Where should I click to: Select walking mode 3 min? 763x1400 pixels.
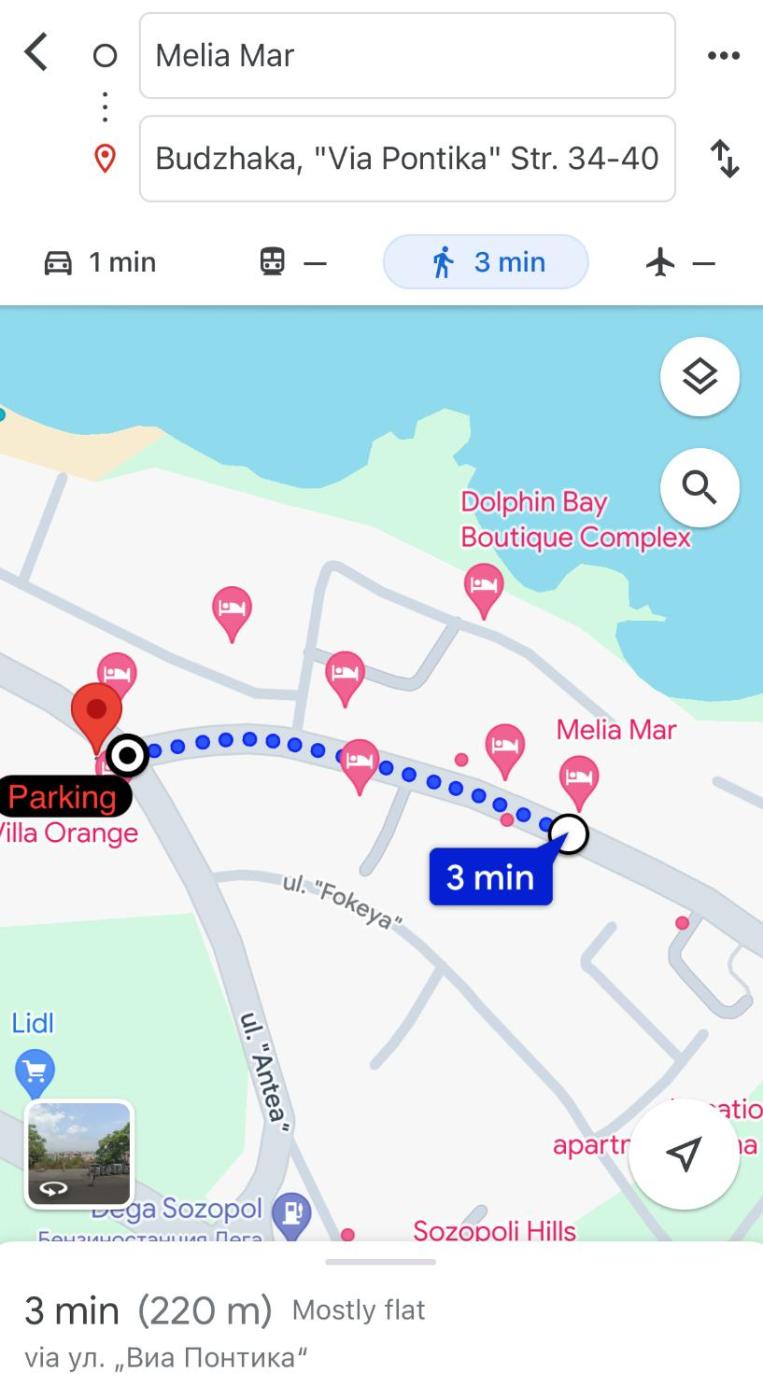click(x=486, y=262)
